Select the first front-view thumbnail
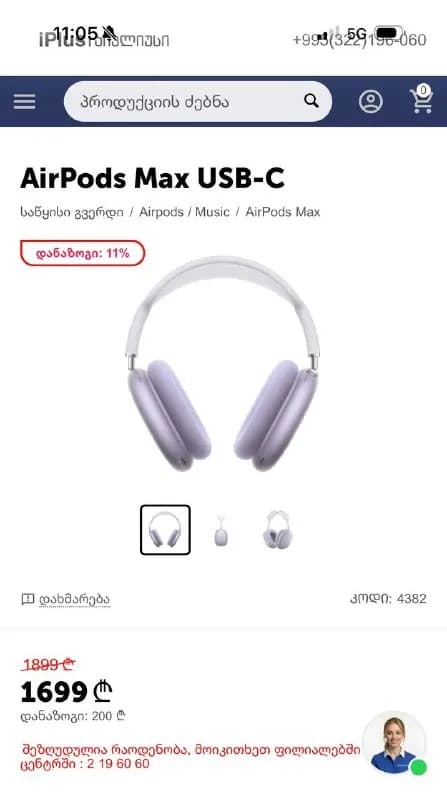This screenshot has width=447, height=800. pyautogui.click(x=165, y=530)
